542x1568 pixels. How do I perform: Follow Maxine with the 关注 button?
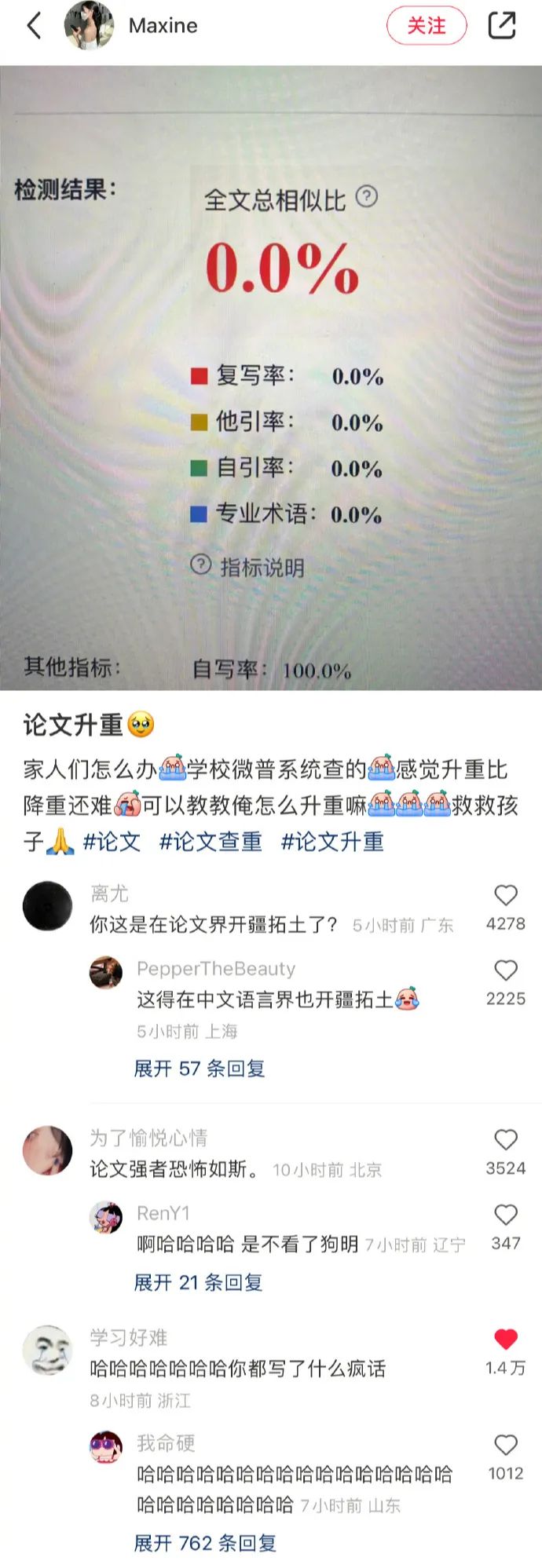pyautogui.click(x=426, y=26)
